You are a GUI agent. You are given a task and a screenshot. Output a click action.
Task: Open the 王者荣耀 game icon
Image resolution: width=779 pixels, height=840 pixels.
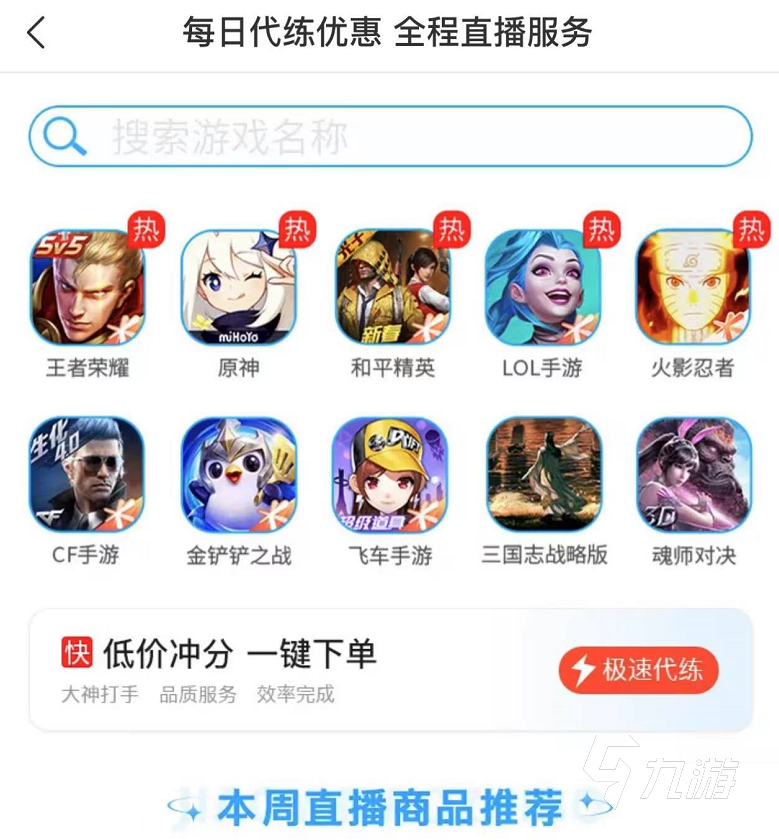[88, 288]
